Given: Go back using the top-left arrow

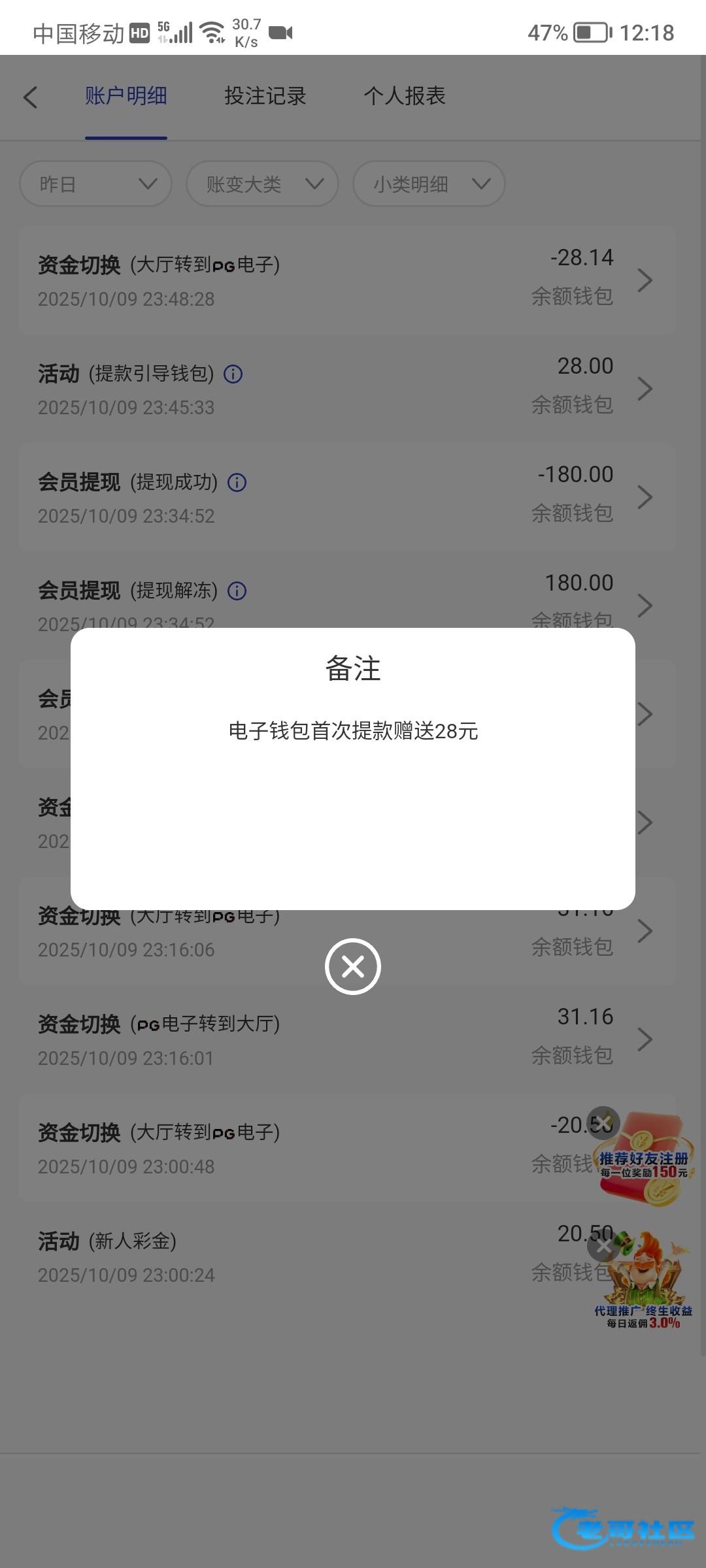Looking at the screenshot, I should (31, 97).
